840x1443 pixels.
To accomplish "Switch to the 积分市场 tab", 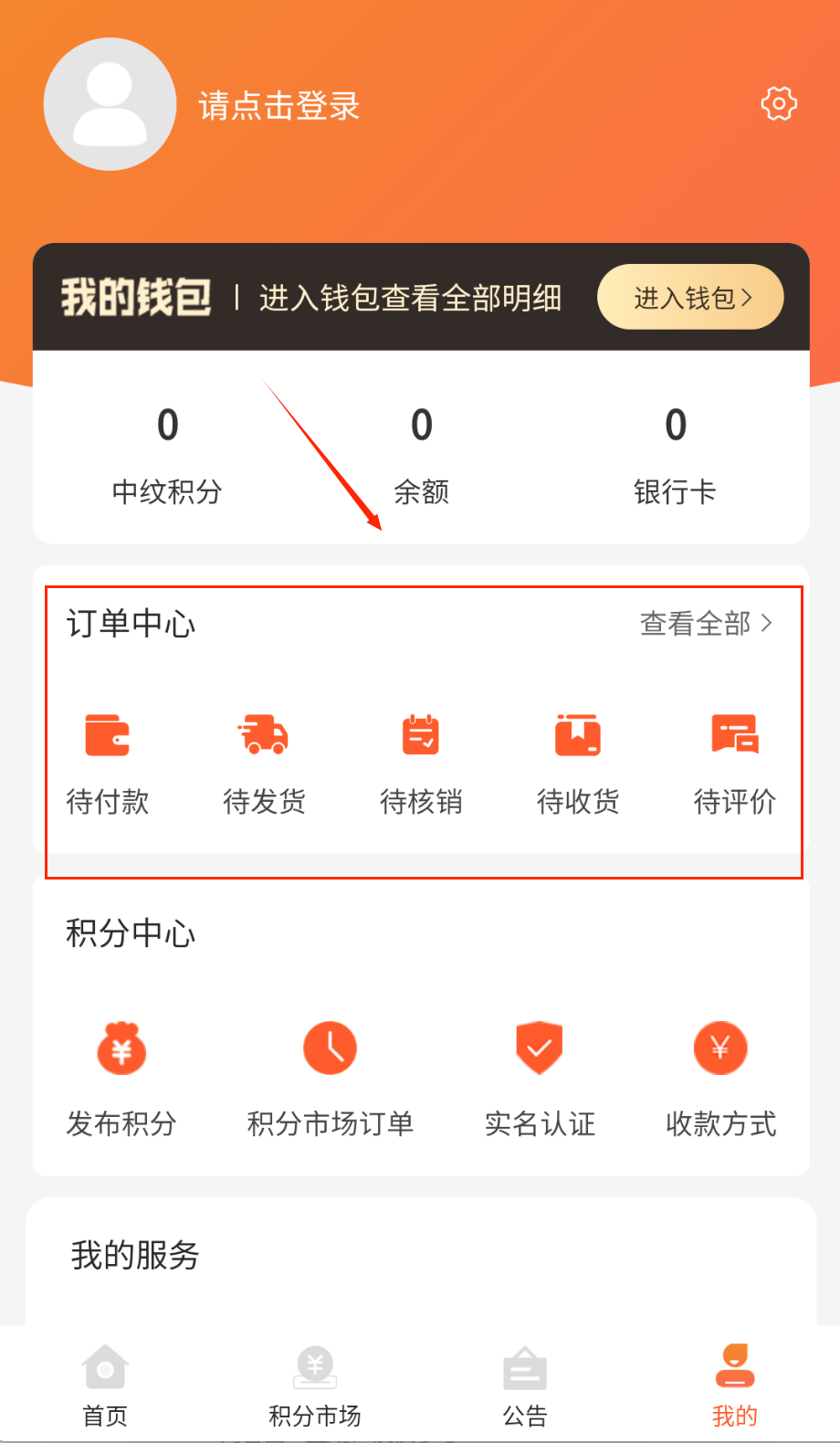I will [315, 1385].
